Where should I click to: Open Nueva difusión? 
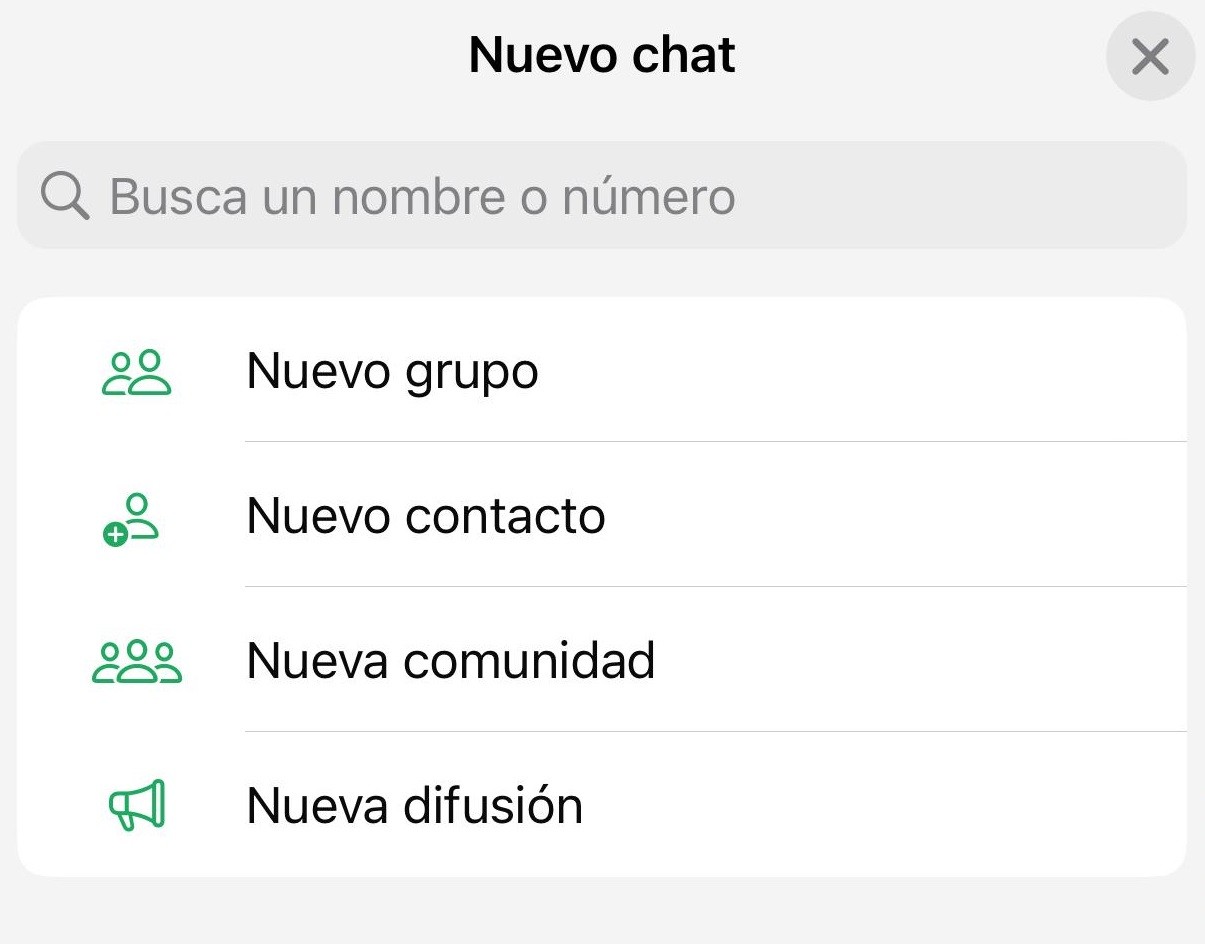pos(600,805)
